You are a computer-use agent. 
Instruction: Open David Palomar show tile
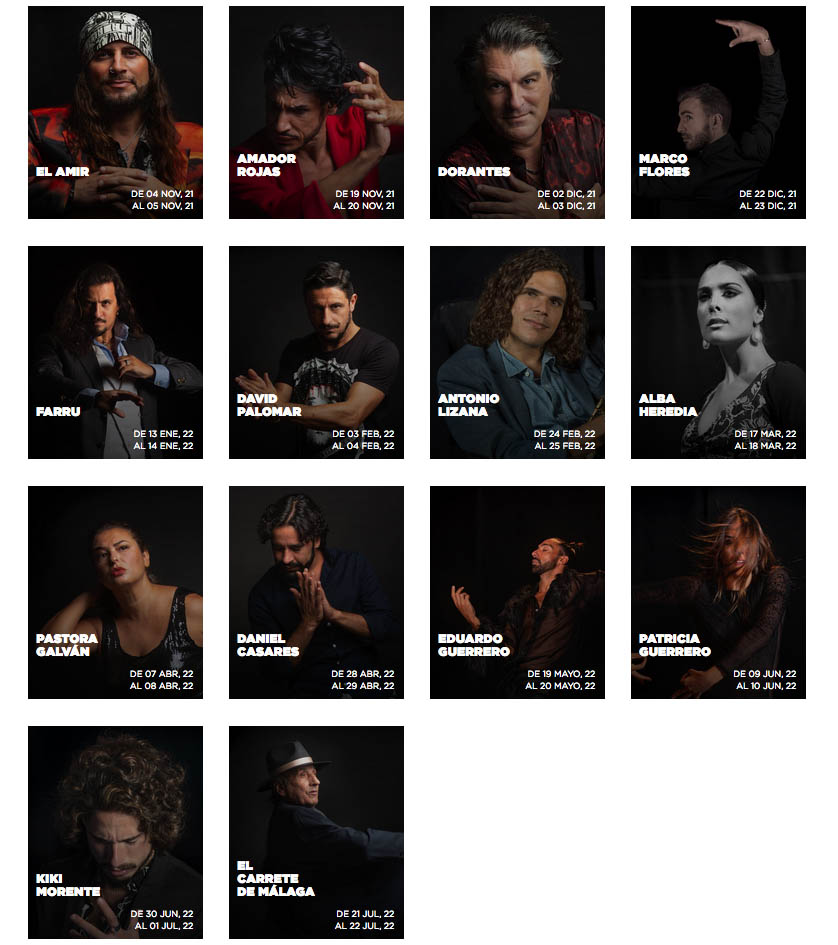[x=317, y=352]
